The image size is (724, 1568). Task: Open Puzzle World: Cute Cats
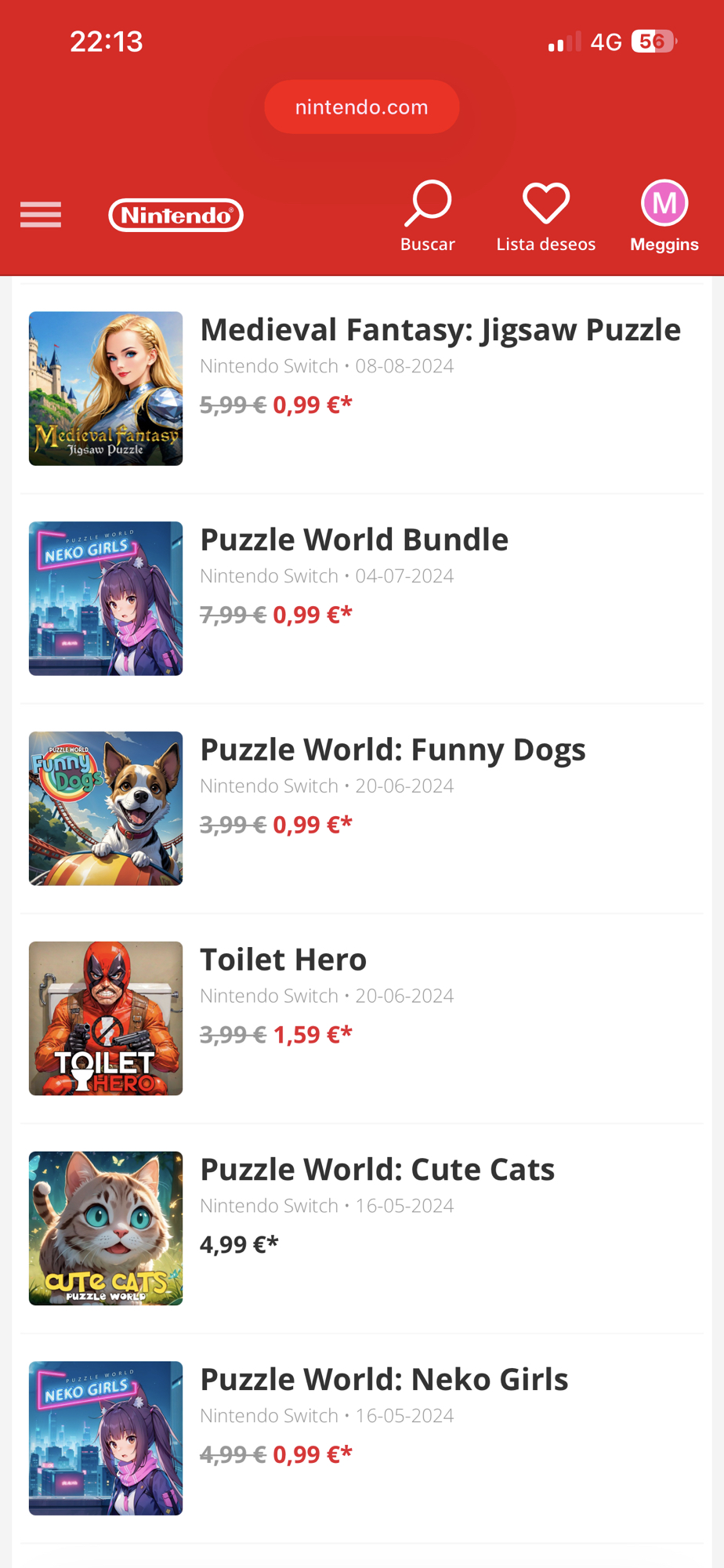coord(377,1170)
